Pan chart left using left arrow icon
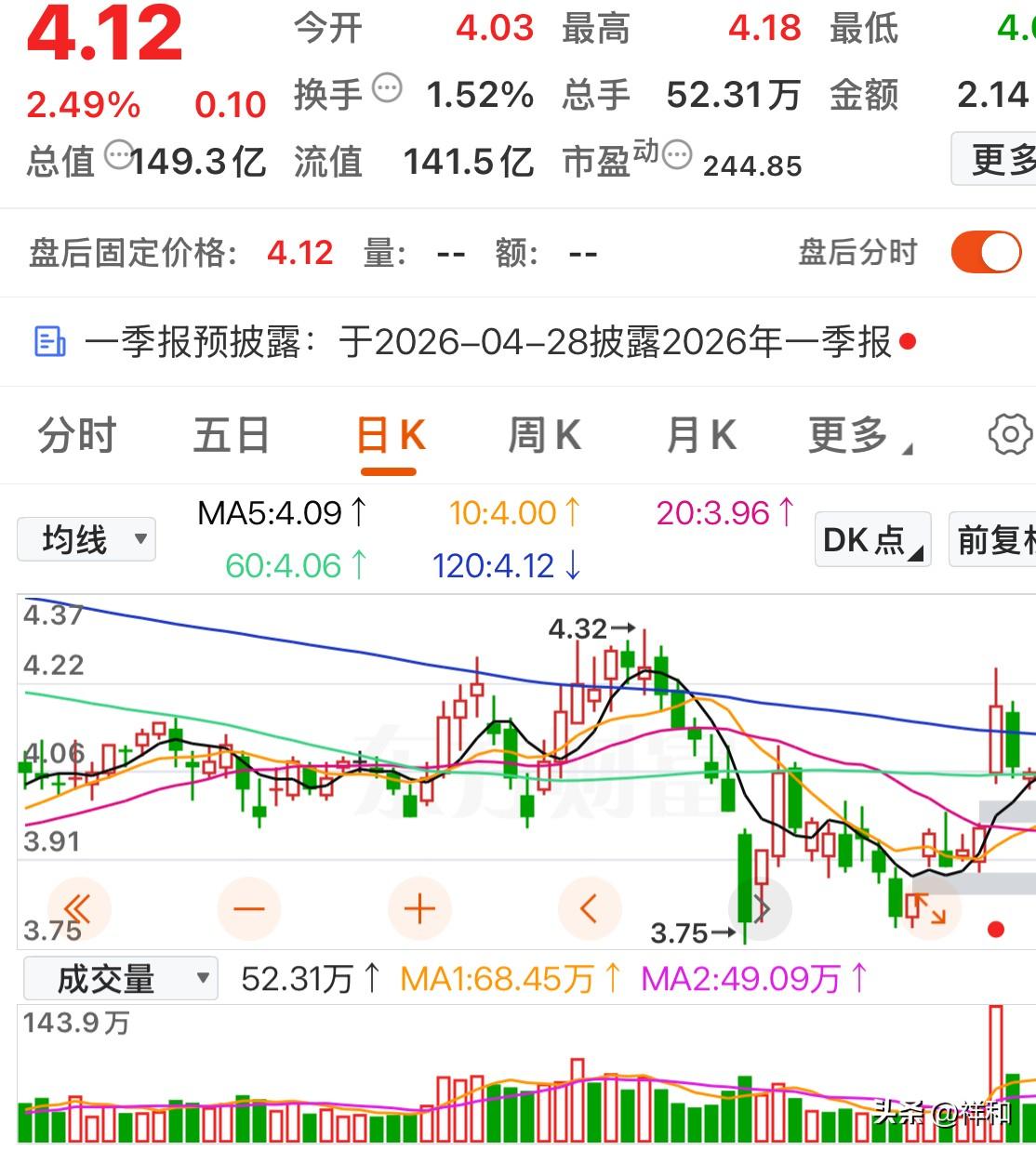 (590, 909)
